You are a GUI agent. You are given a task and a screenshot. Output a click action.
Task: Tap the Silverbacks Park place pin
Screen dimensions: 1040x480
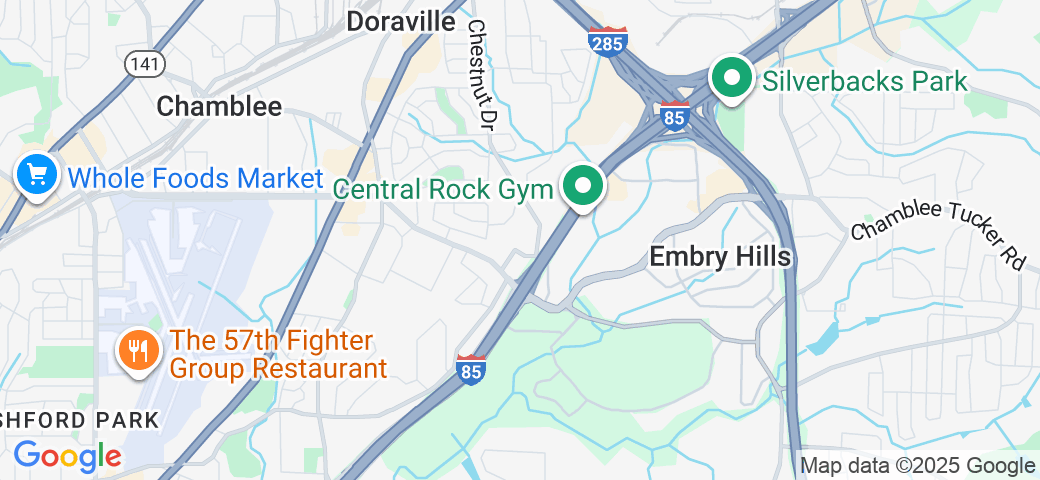click(732, 79)
